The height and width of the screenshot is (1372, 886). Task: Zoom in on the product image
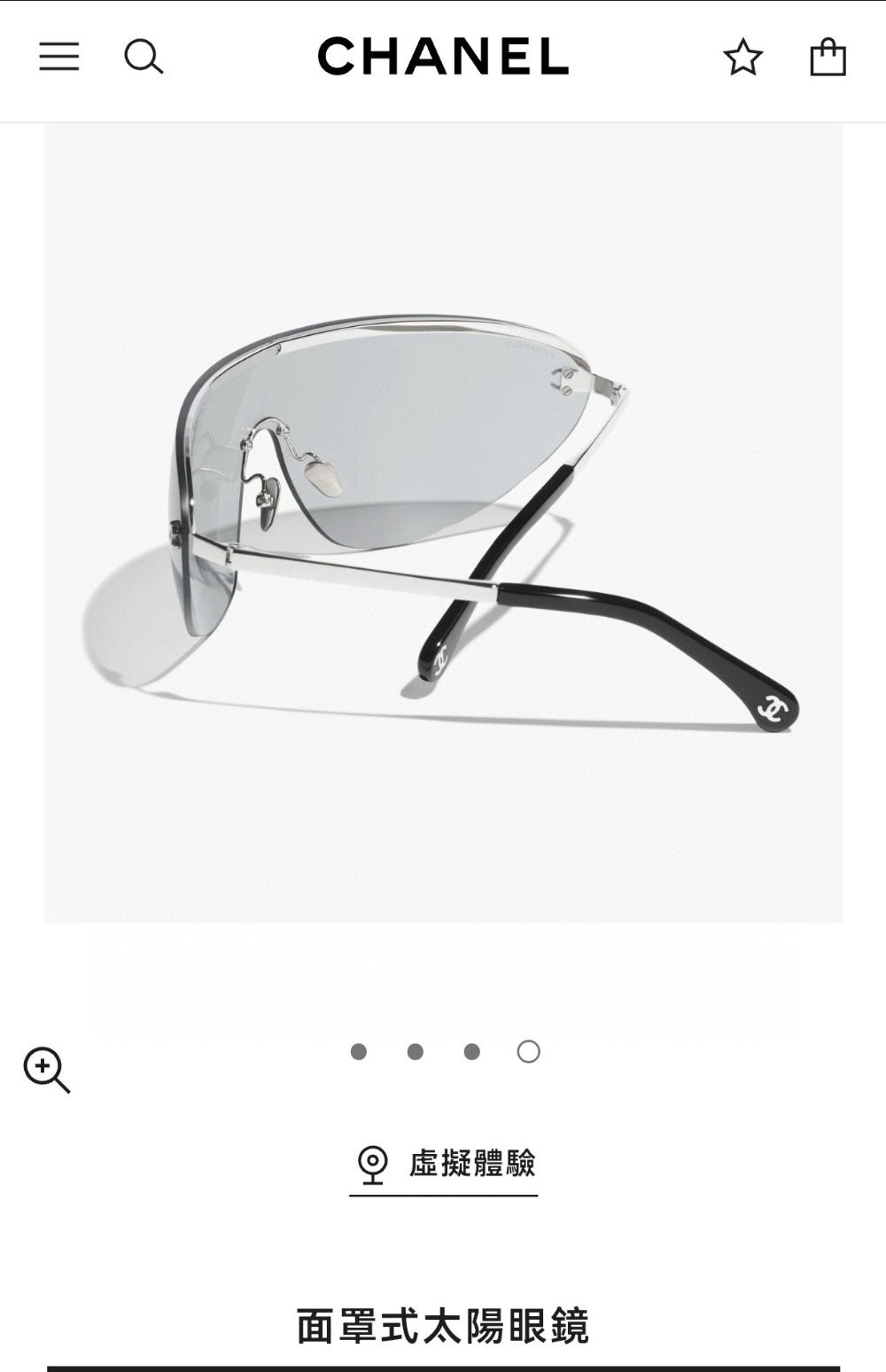(x=47, y=1071)
